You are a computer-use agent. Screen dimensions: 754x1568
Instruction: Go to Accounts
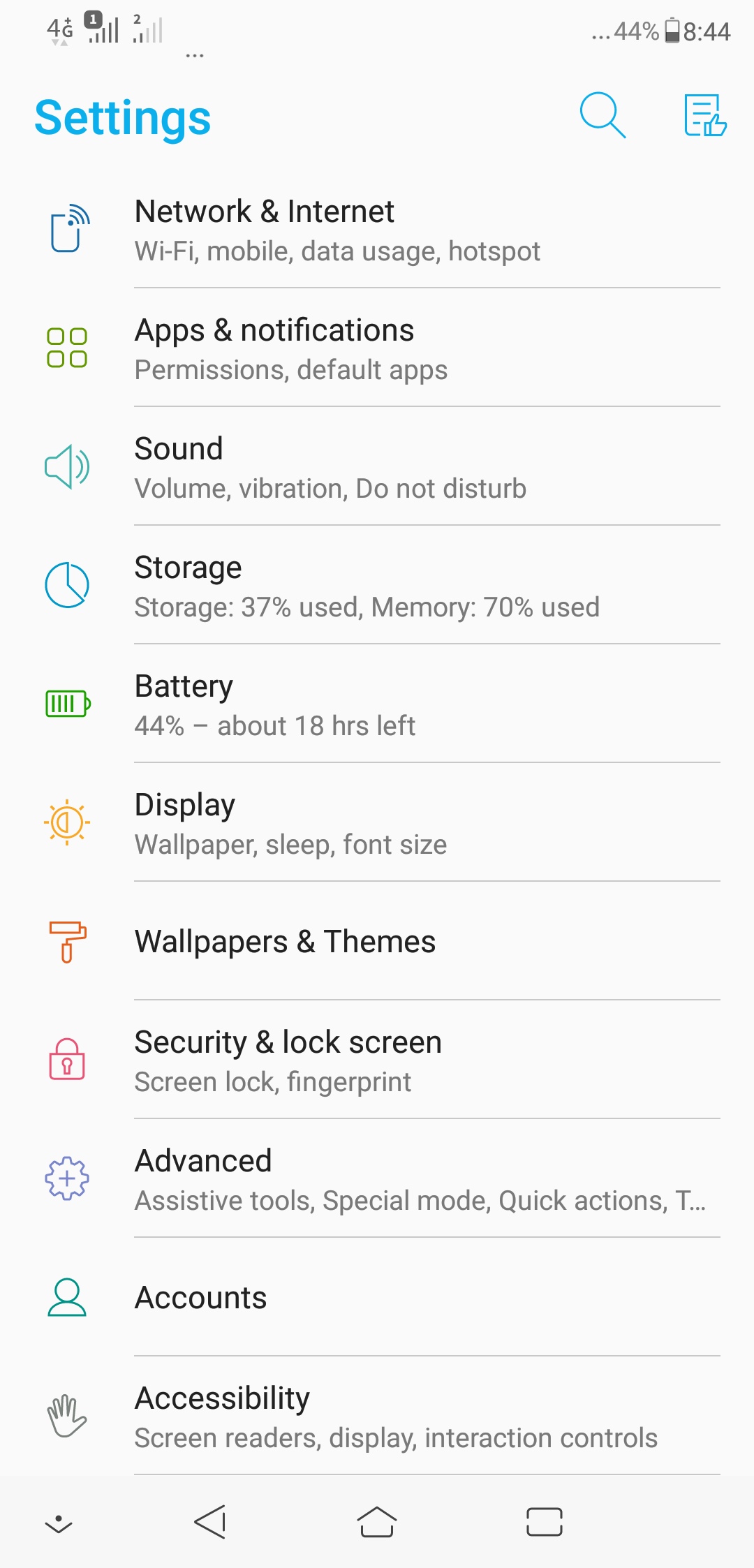[x=377, y=1297]
